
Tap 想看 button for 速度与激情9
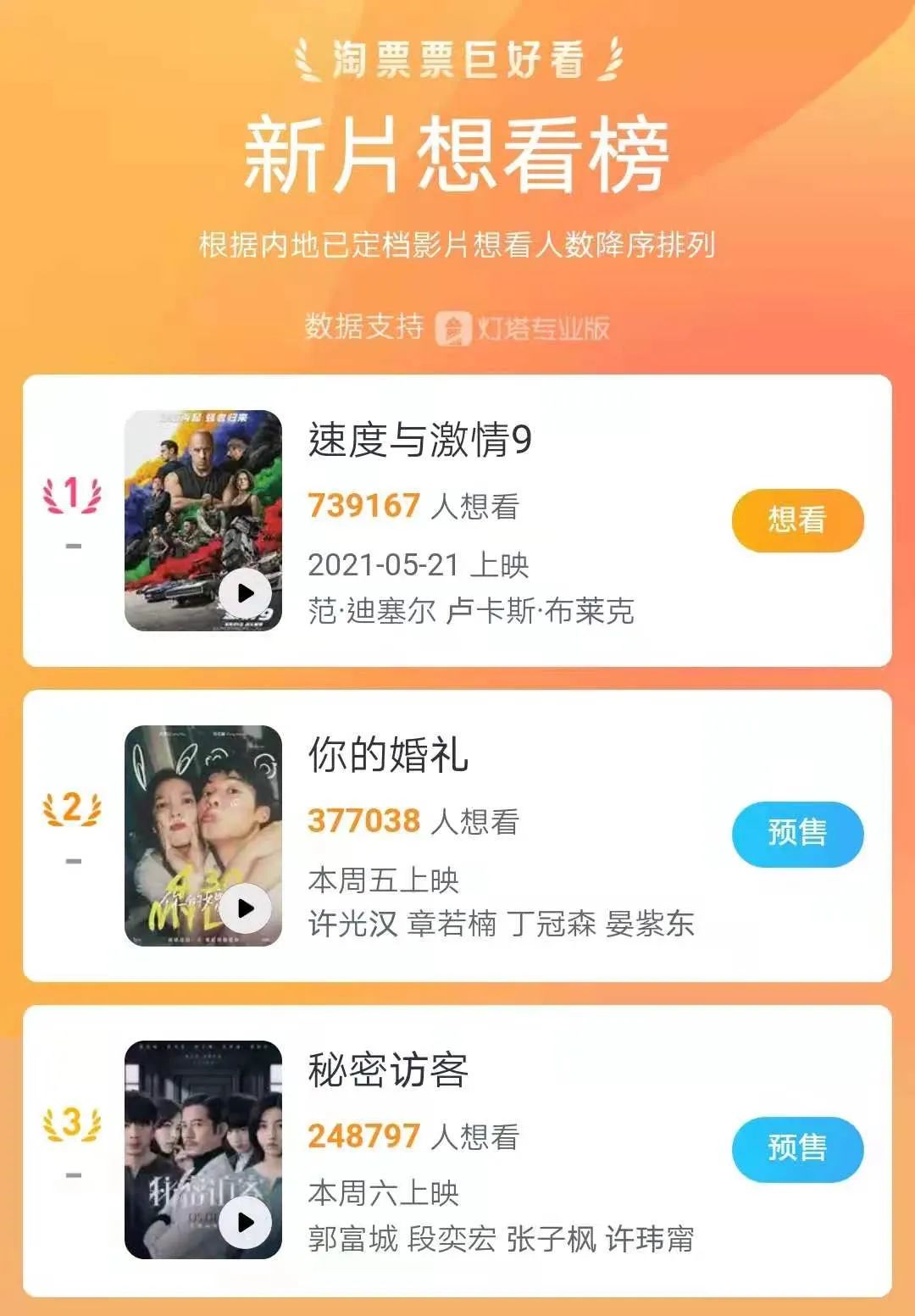point(797,519)
